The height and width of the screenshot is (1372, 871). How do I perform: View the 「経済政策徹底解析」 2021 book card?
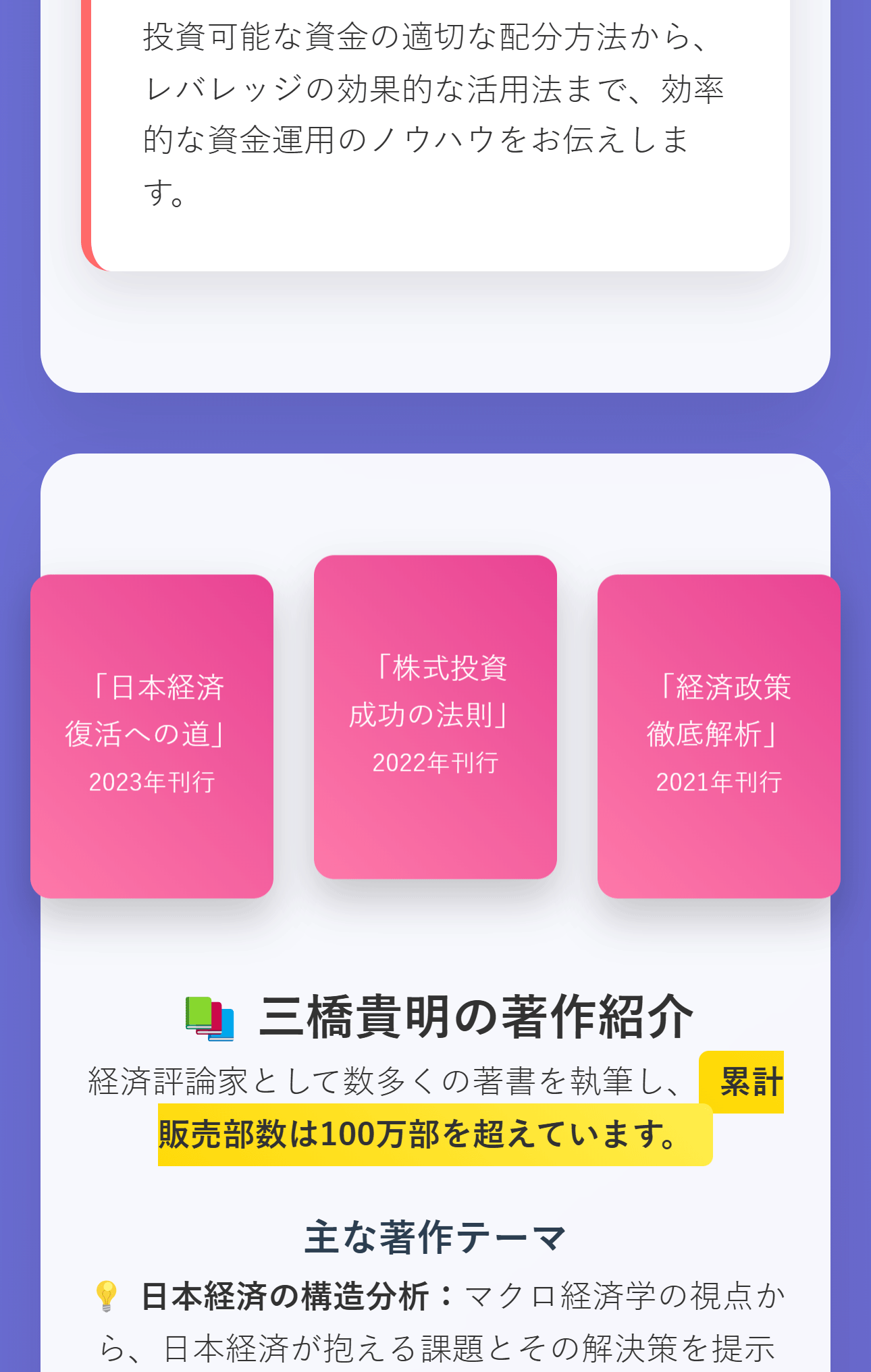coord(719,736)
